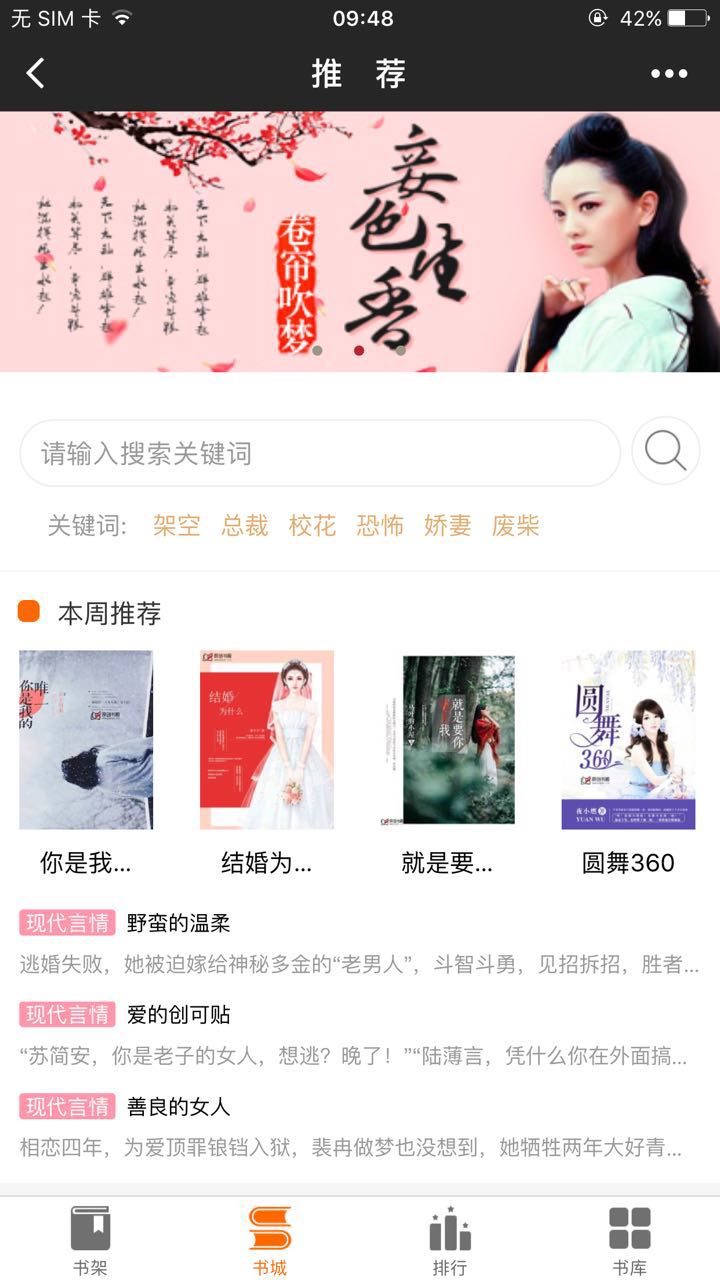Select the 娇妻 keyword

448,525
